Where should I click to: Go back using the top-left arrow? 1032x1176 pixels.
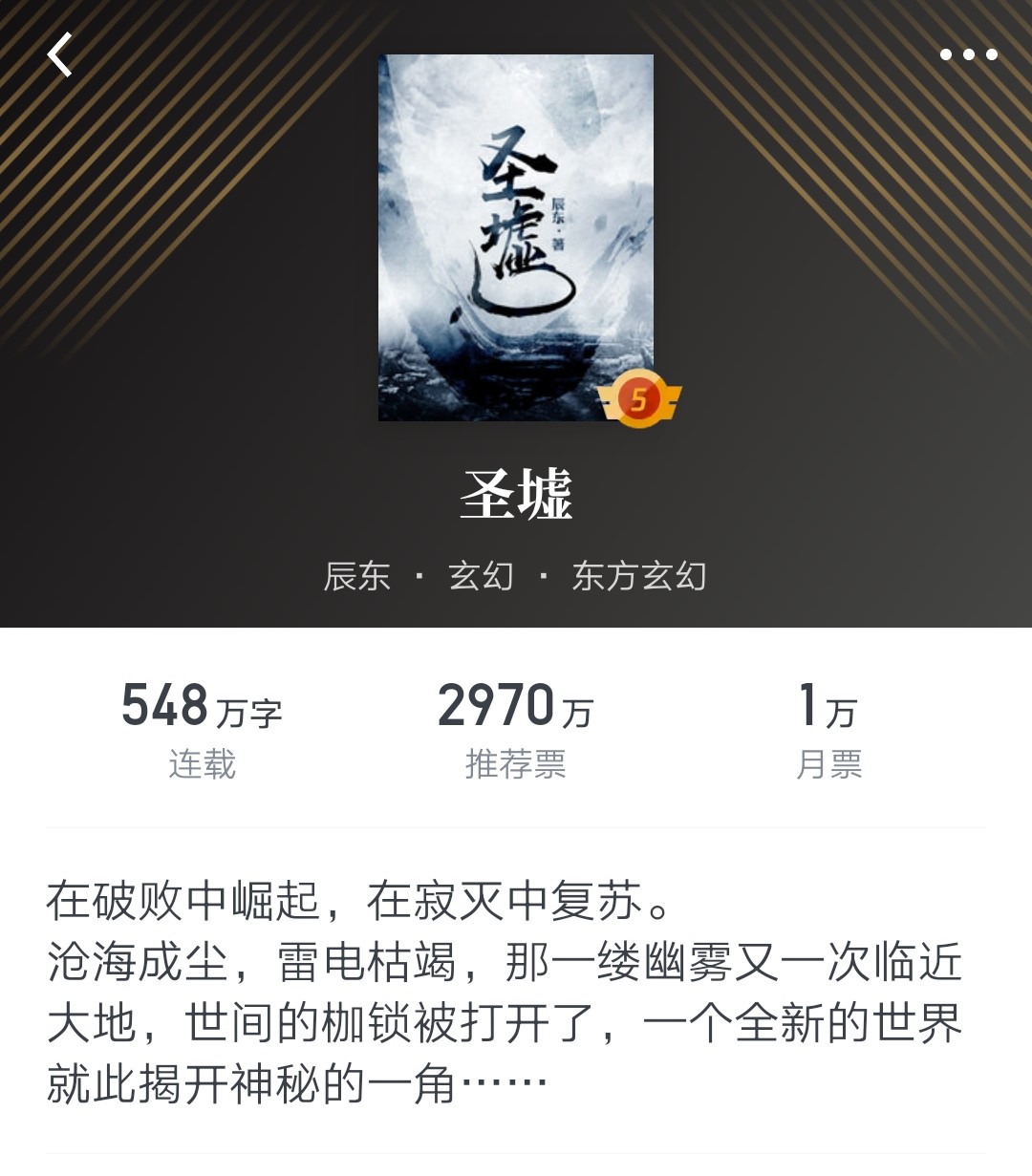(x=60, y=54)
